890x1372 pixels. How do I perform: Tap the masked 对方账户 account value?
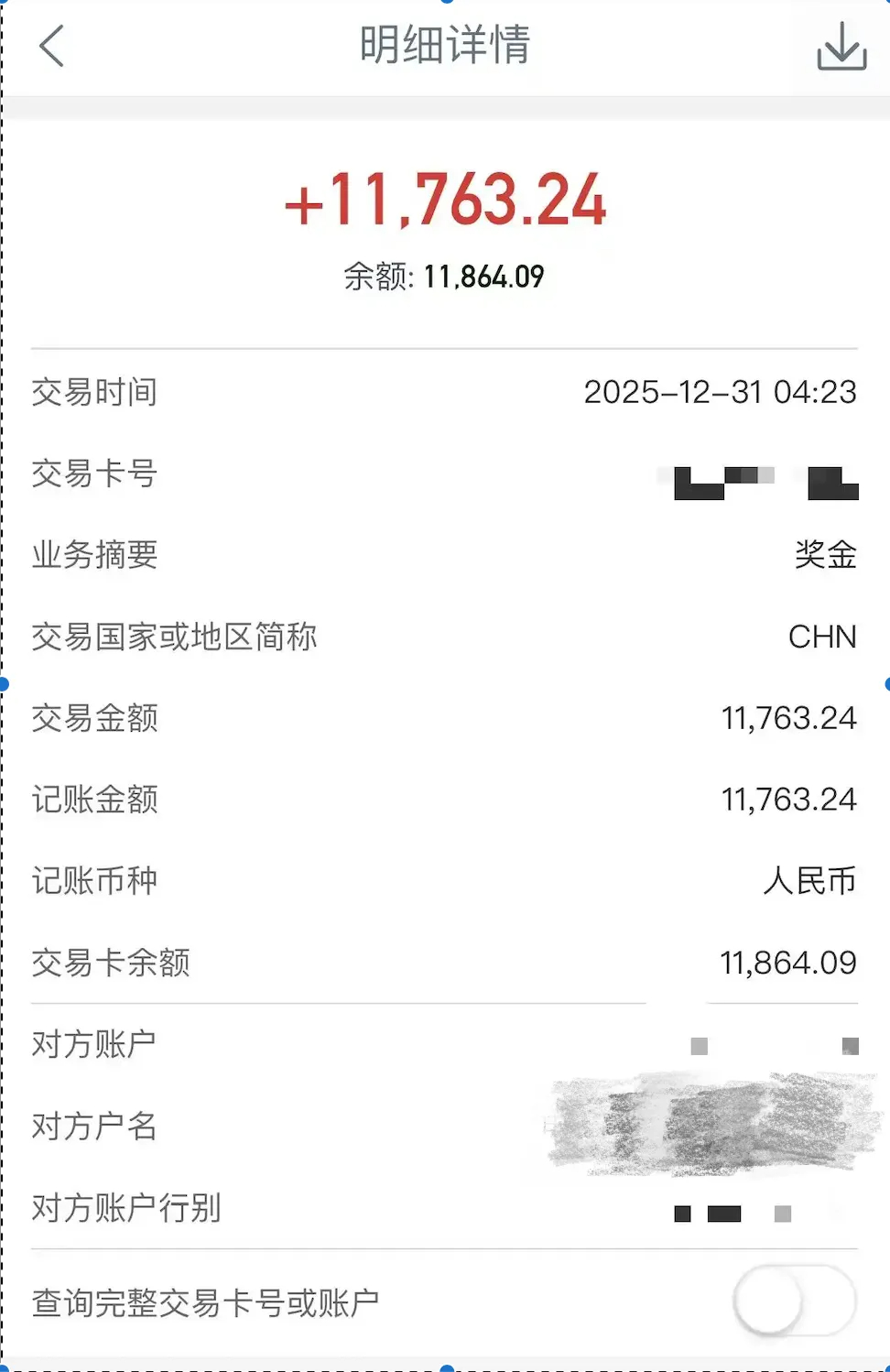pyautogui.click(x=774, y=1044)
